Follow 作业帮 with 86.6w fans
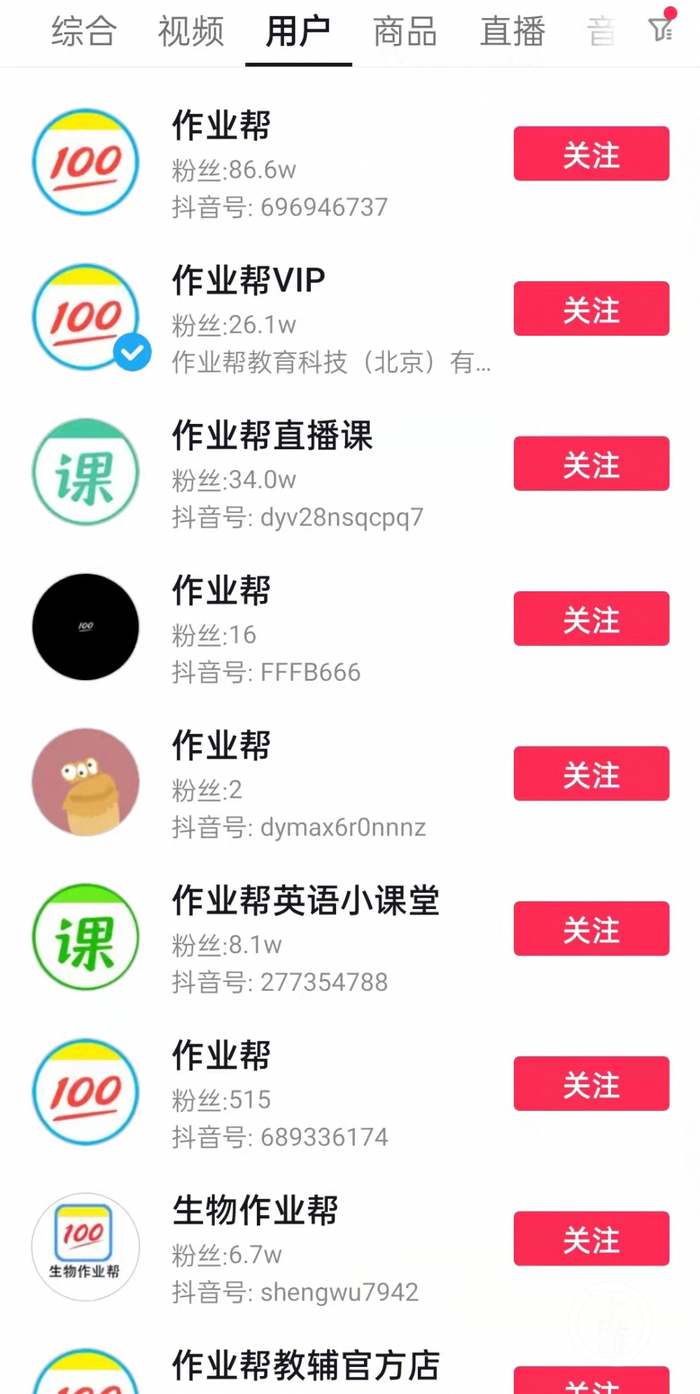 tap(591, 154)
